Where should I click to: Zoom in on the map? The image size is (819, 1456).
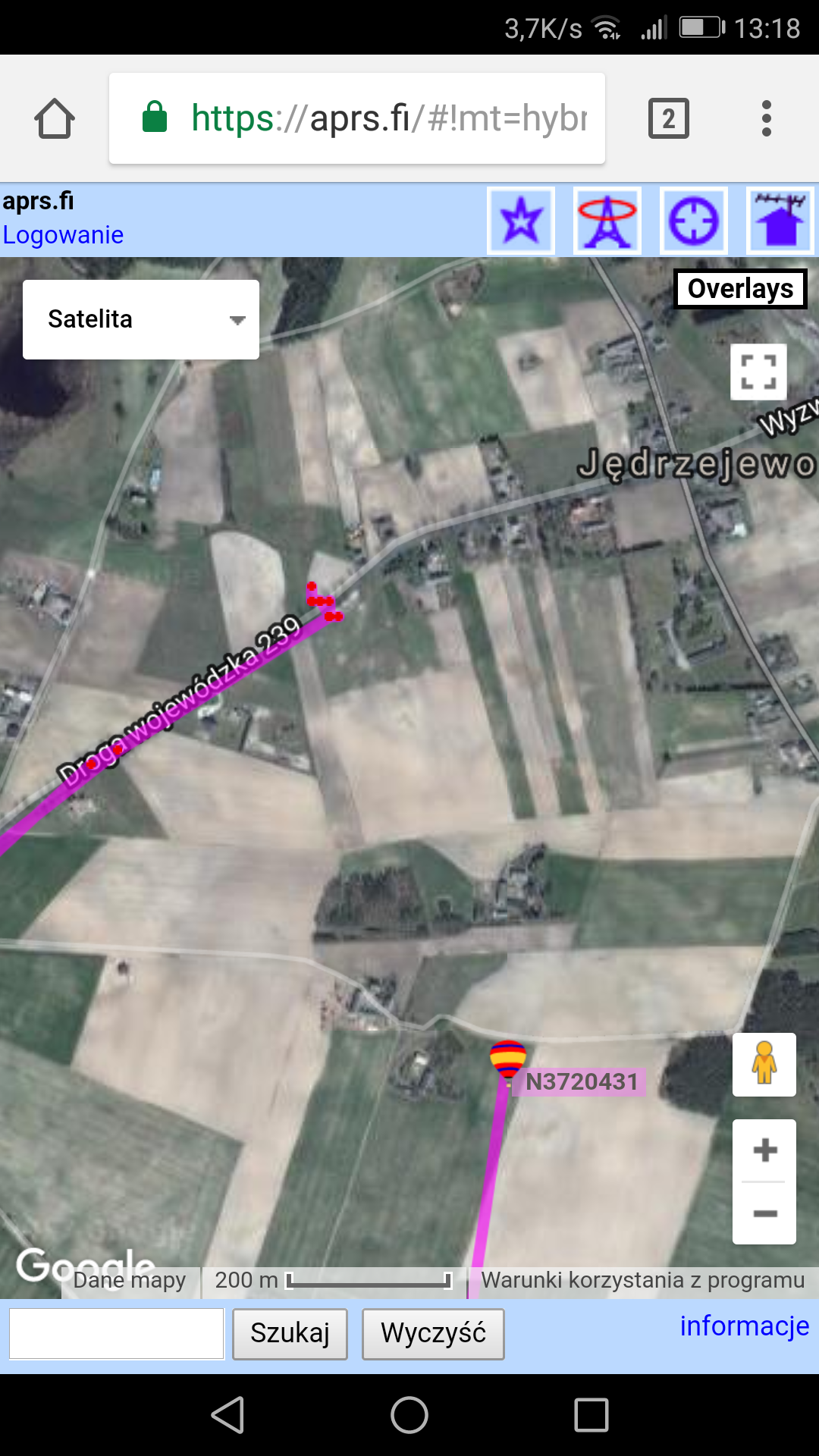pyautogui.click(x=764, y=1150)
